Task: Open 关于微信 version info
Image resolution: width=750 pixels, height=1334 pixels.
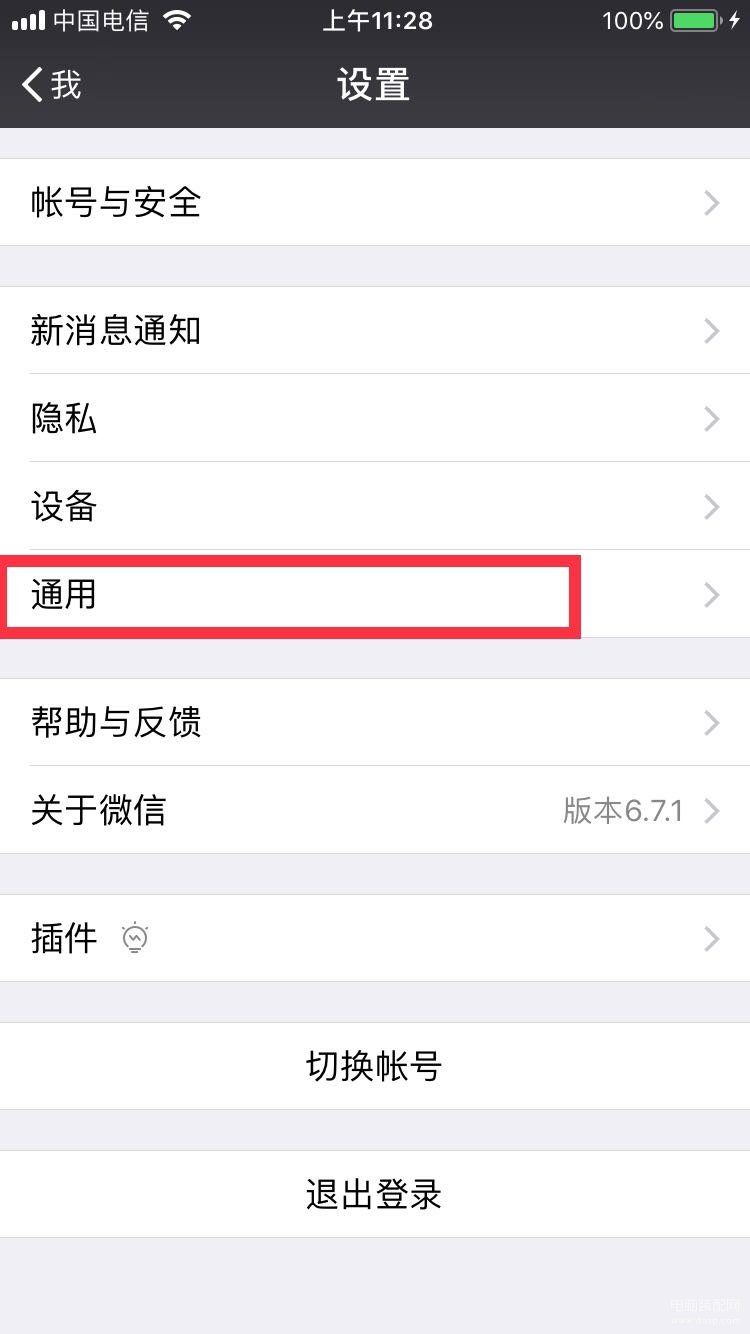Action: click(375, 810)
